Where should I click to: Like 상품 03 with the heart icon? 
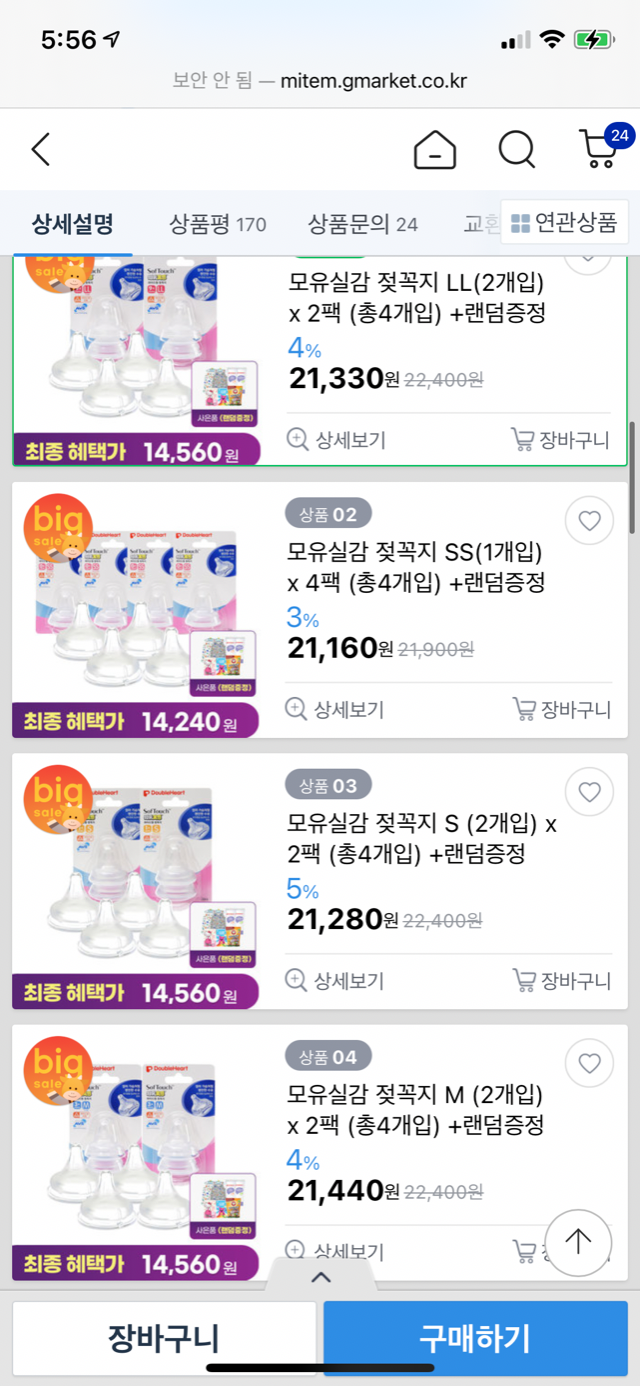pyautogui.click(x=589, y=792)
